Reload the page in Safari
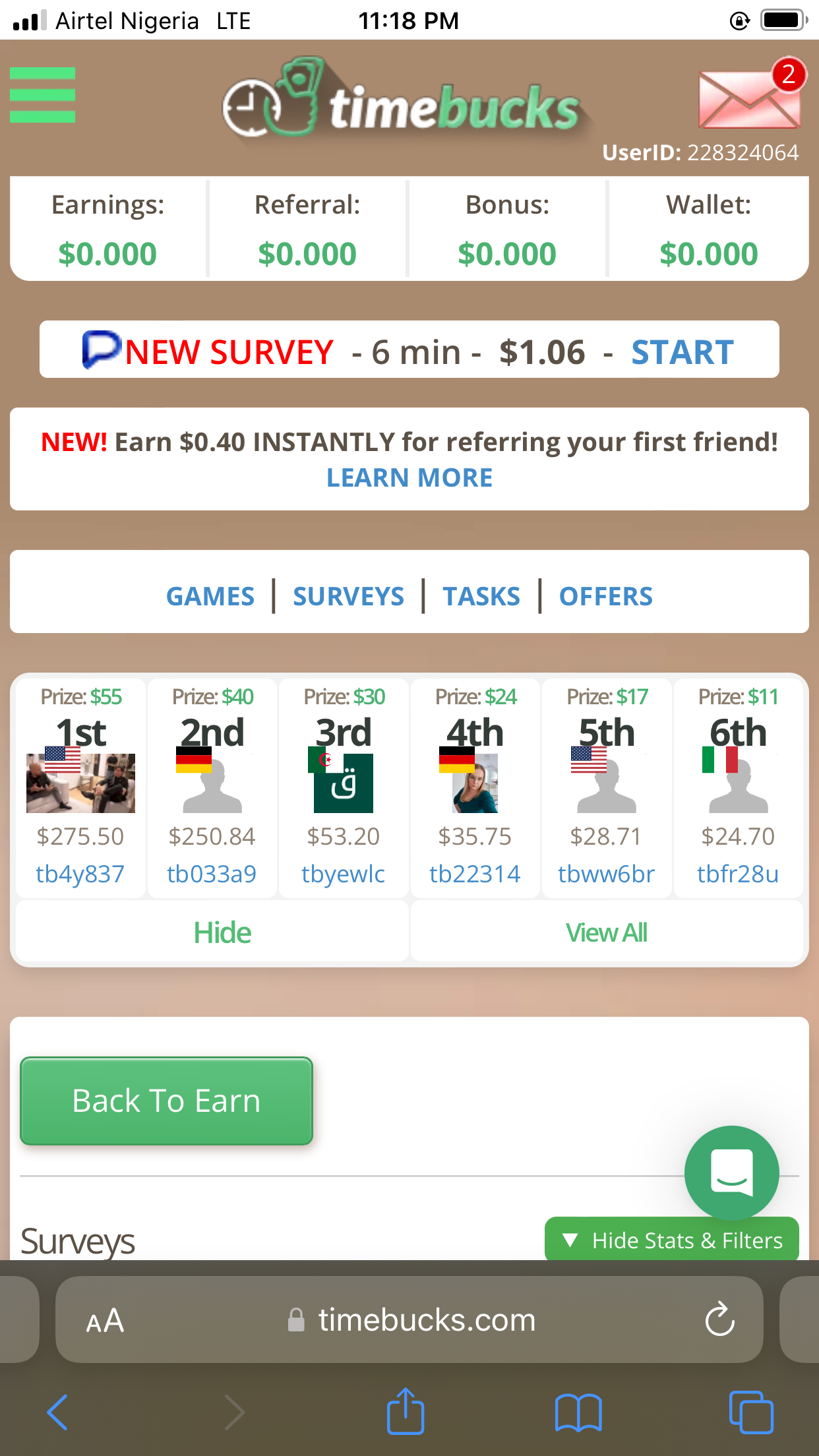This screenshot has width=819, height=1456. [719, 1319]
